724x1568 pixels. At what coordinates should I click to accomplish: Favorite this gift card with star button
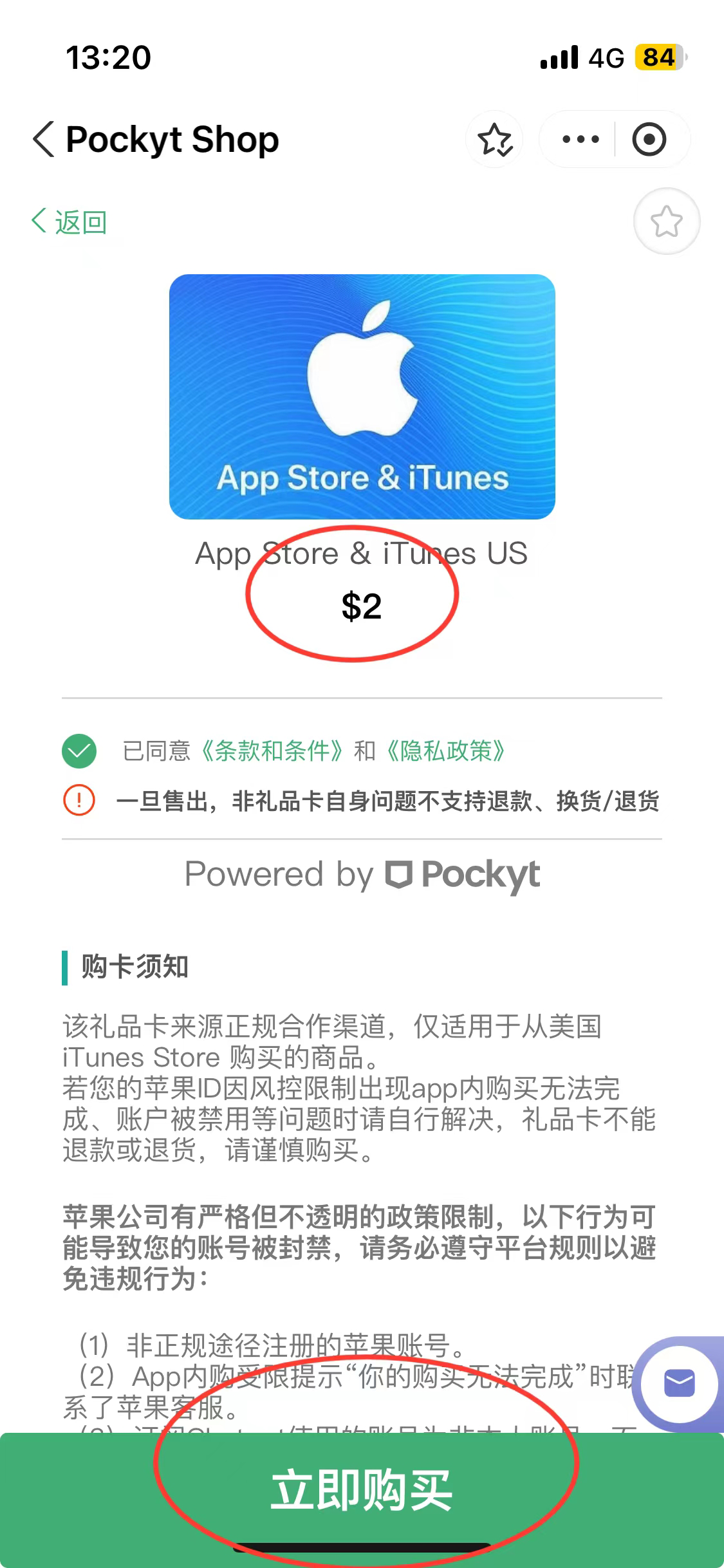pyautogui.click(x=666, y=221)
